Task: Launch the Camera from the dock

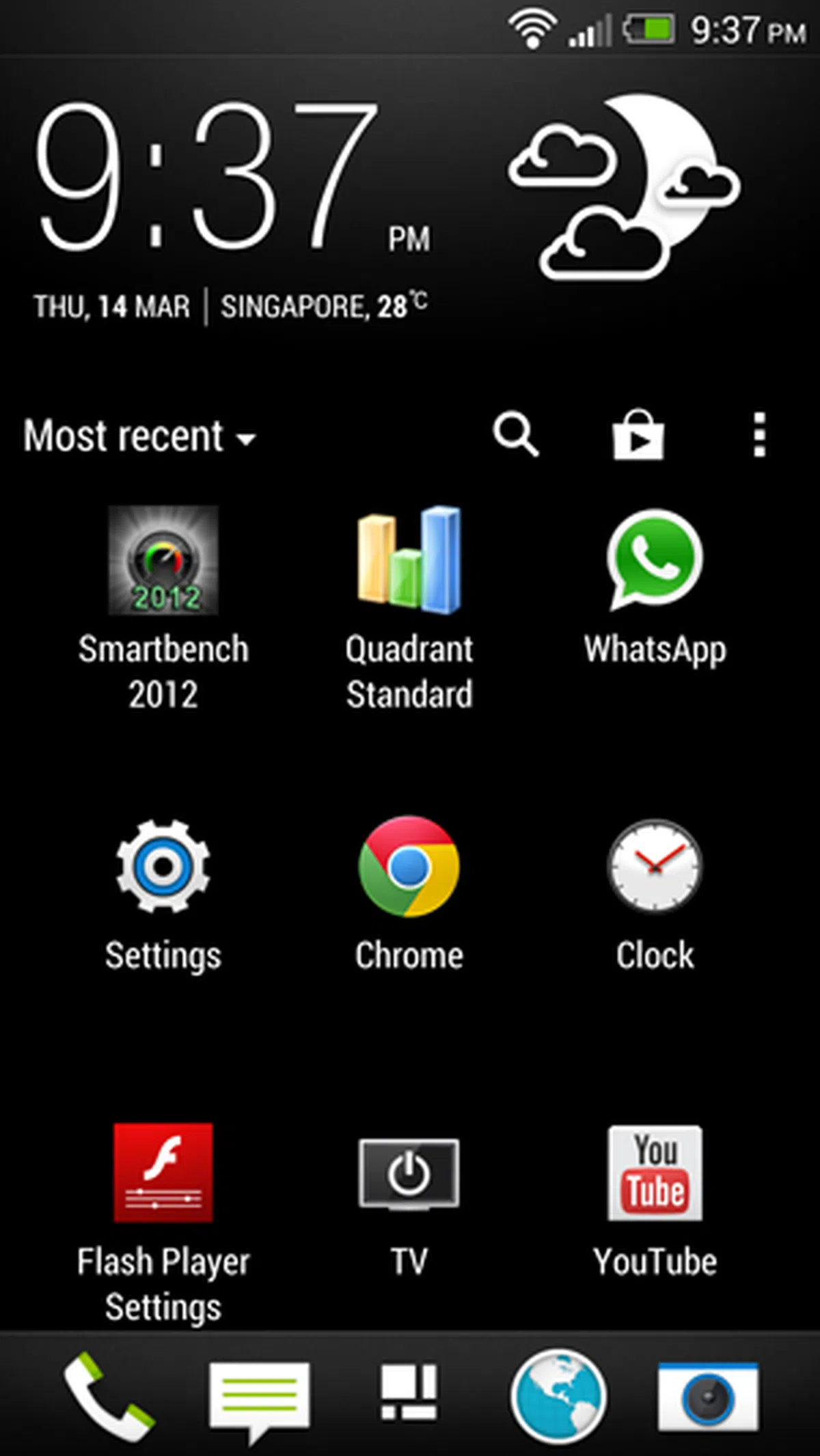Action: (708, 1395)
